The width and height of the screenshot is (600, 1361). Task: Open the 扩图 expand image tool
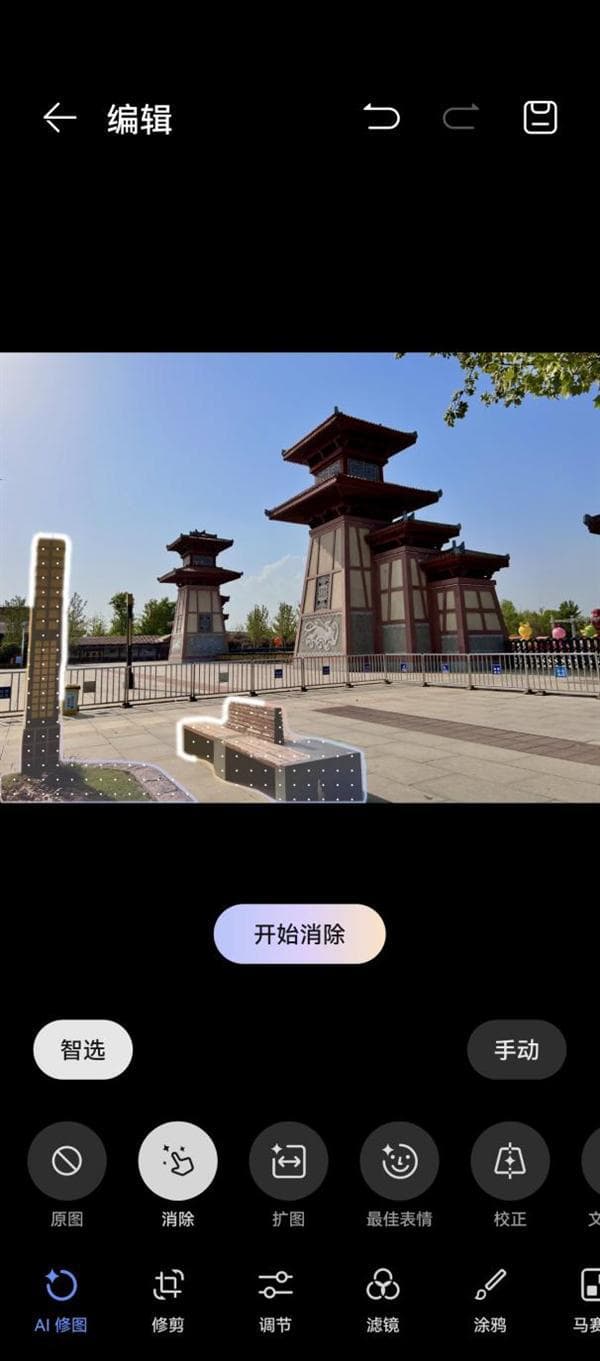coord(289,1162)
